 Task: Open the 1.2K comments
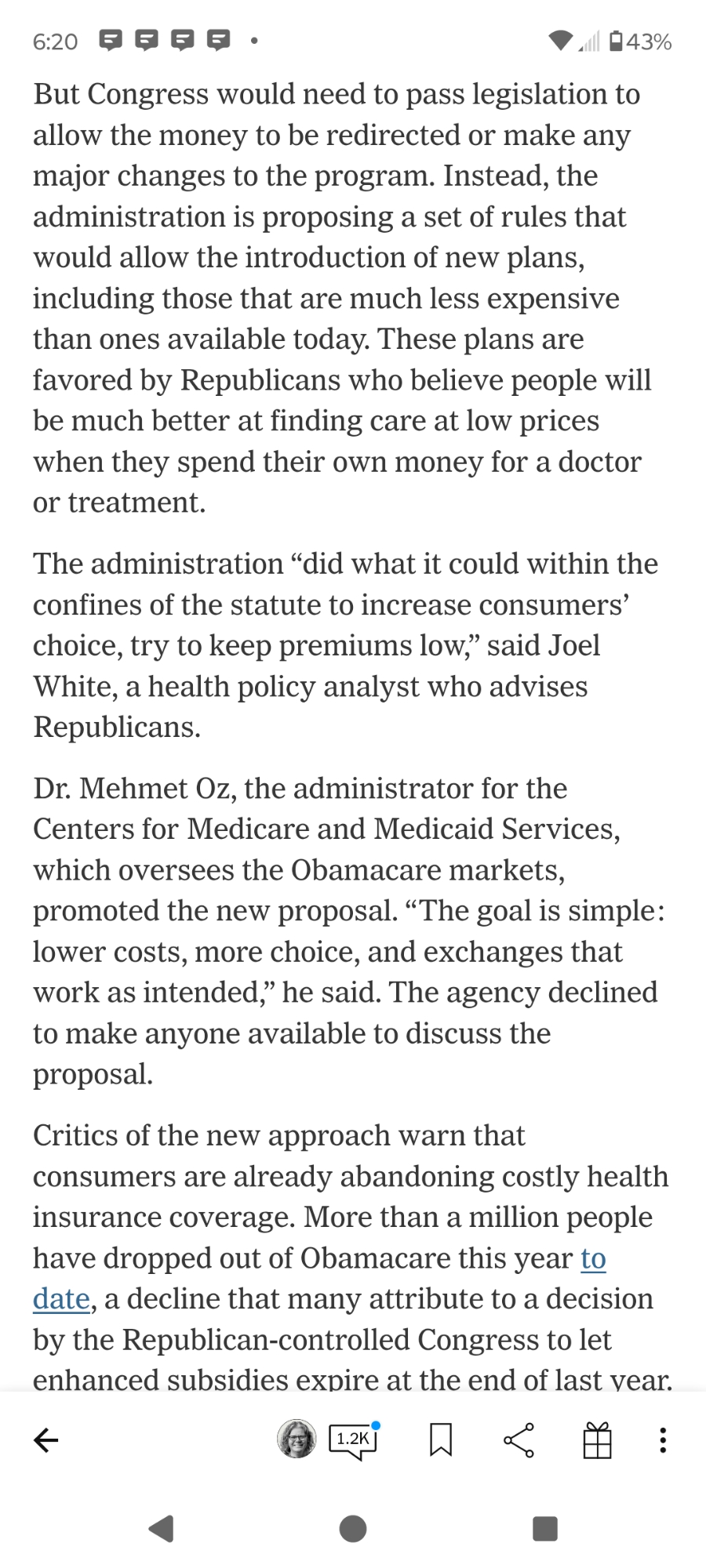click(354, 1439)
